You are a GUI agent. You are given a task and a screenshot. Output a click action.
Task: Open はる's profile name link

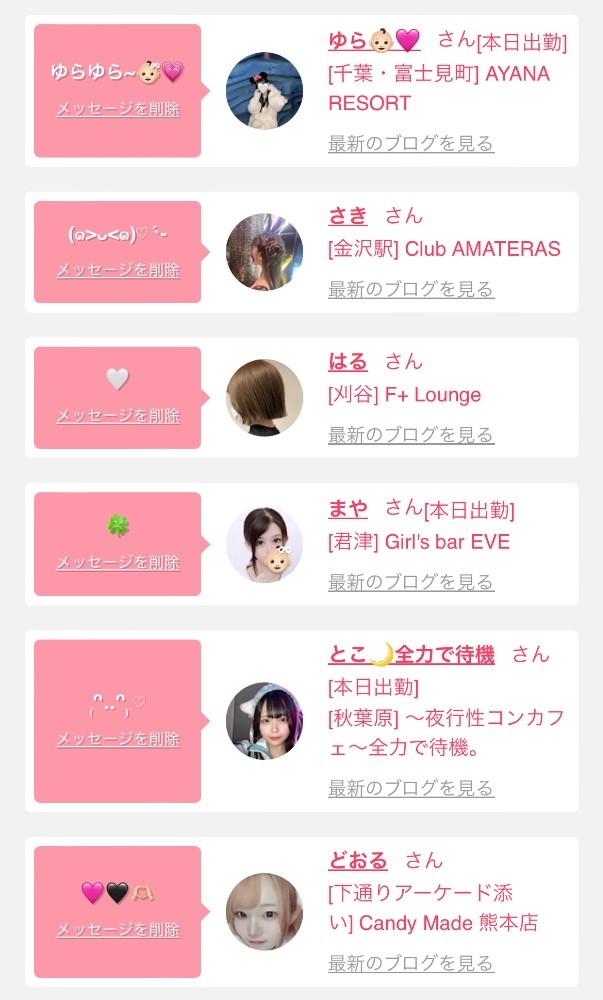click(348, 361)
